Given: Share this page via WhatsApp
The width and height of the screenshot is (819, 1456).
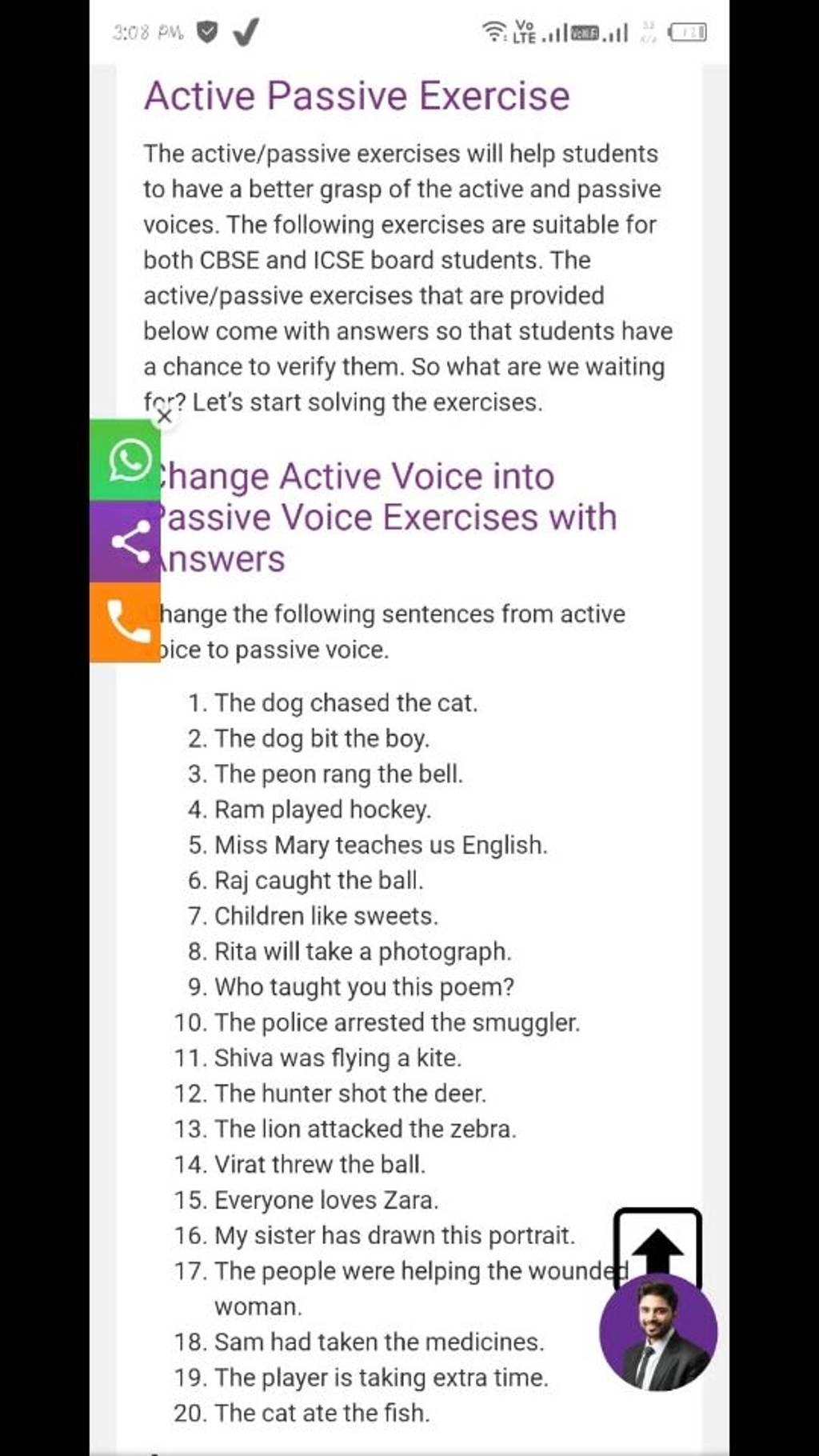Looking at the screenshot, I should (x=128, y=460).
